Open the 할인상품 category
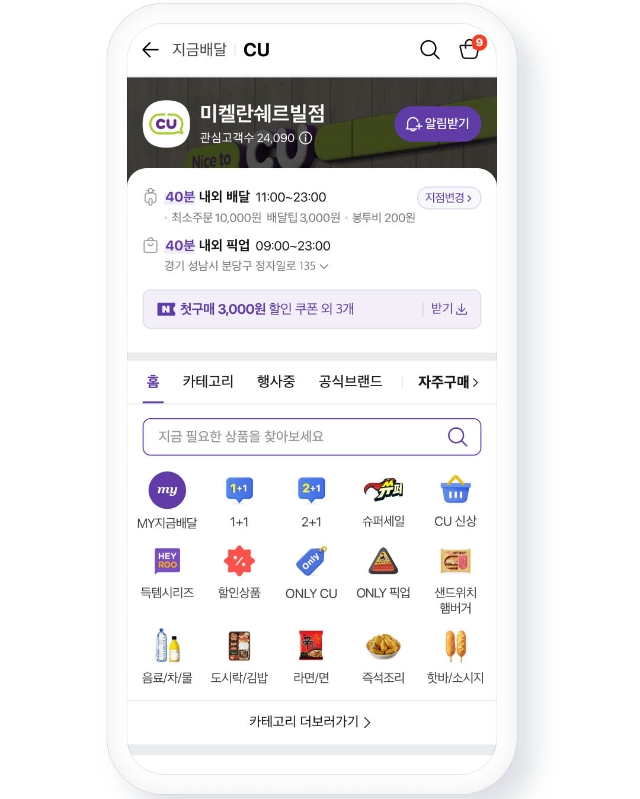Image resolution: width=640 pixels, height=799 pixels. click(x=240, y=571)
